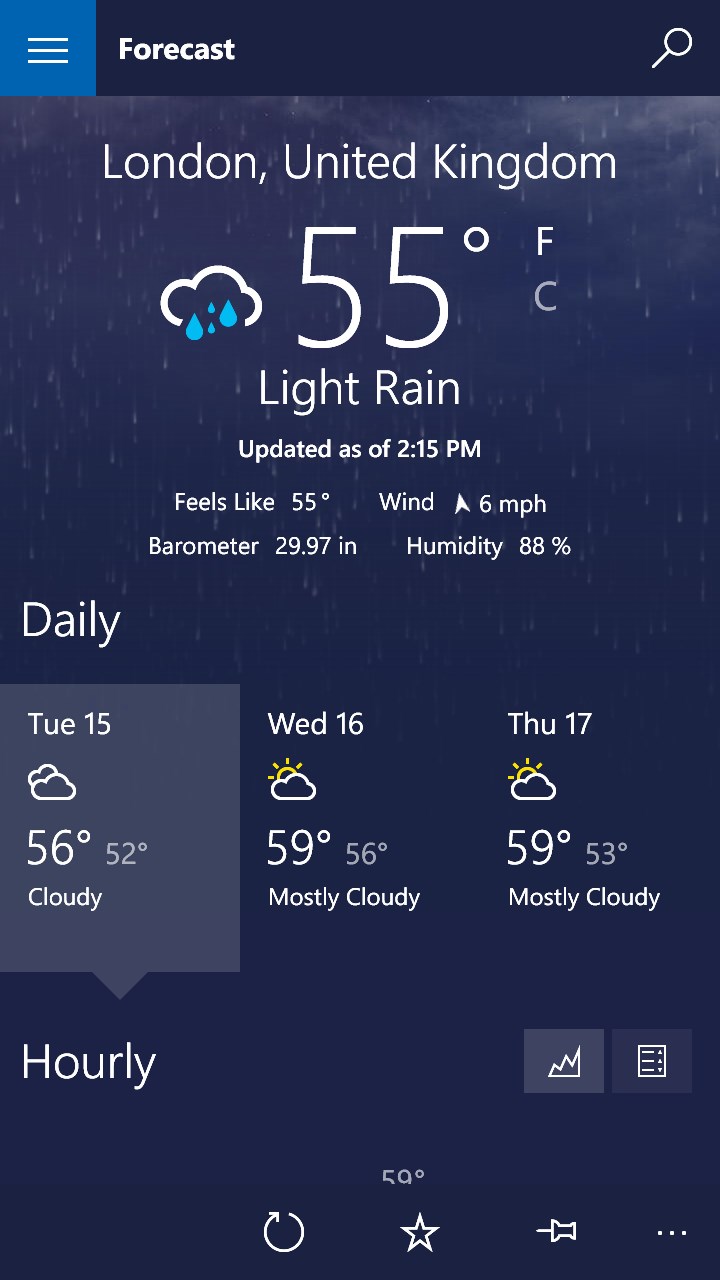Switch temperature unit to Celsius

pyautogui.click(x=545, y=296)
